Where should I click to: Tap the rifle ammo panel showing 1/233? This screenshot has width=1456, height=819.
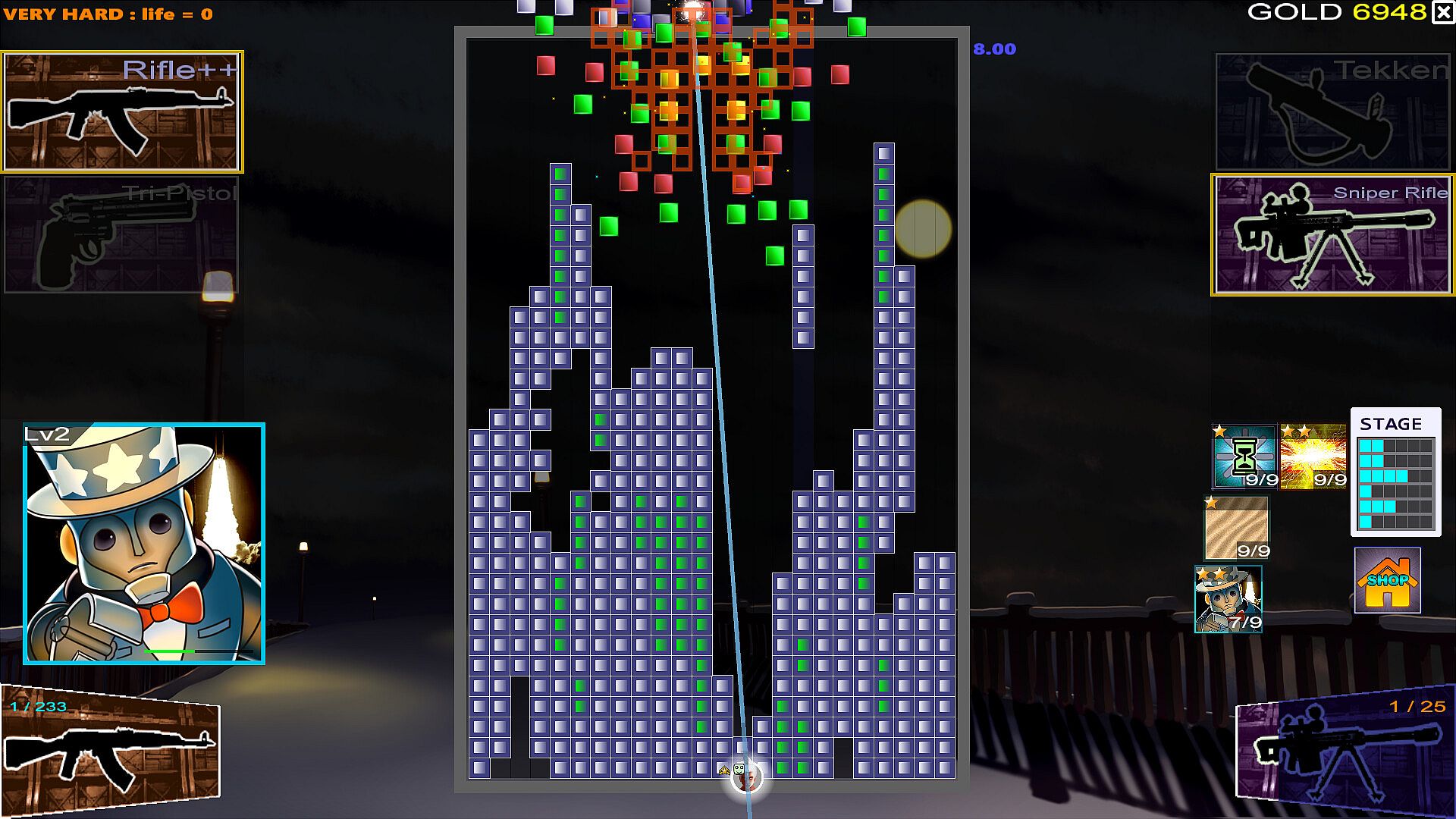(111, 751)
